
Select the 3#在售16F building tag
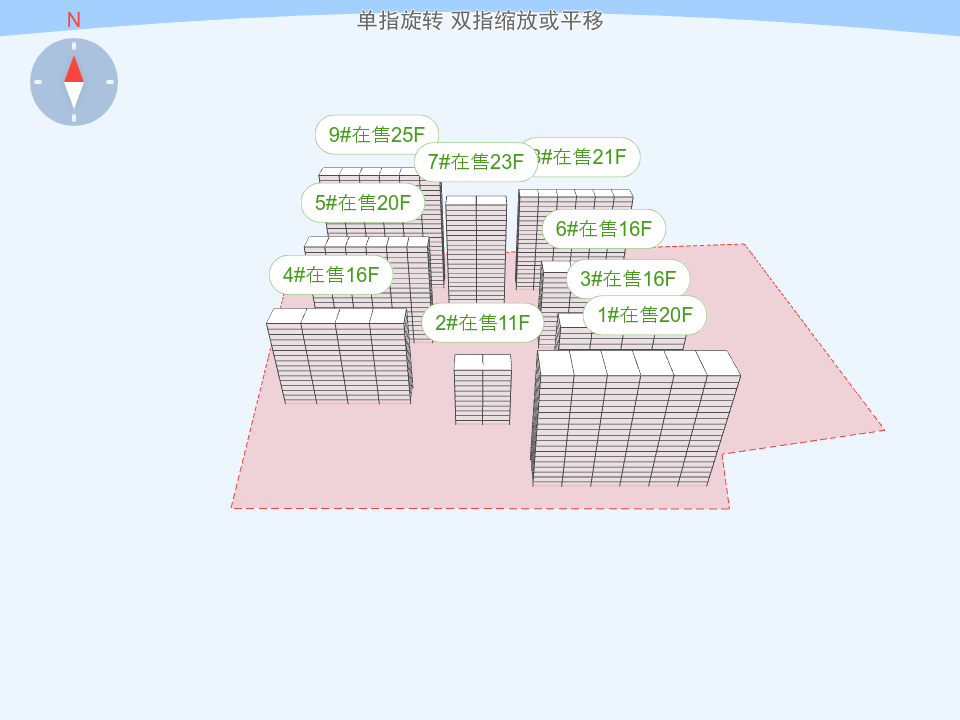coord(628,279)
